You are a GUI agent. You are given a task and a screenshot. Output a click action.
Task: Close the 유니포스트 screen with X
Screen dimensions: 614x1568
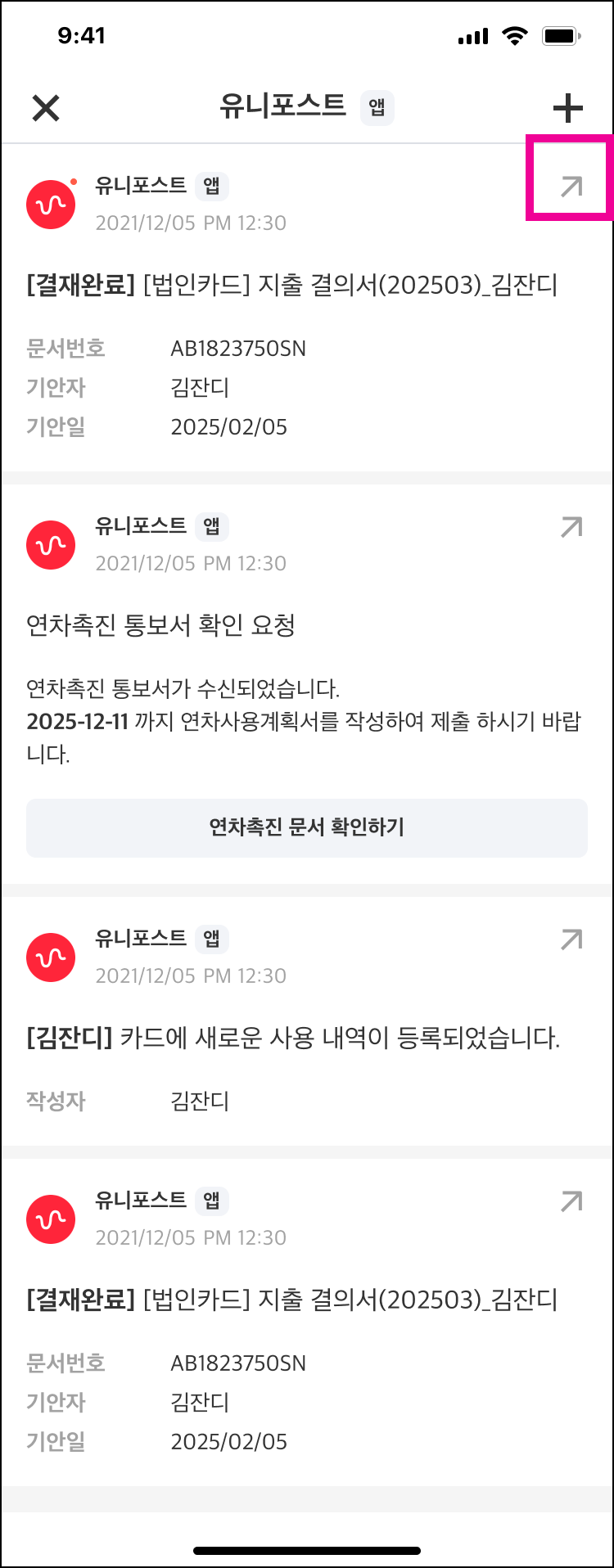pos(46,107)
